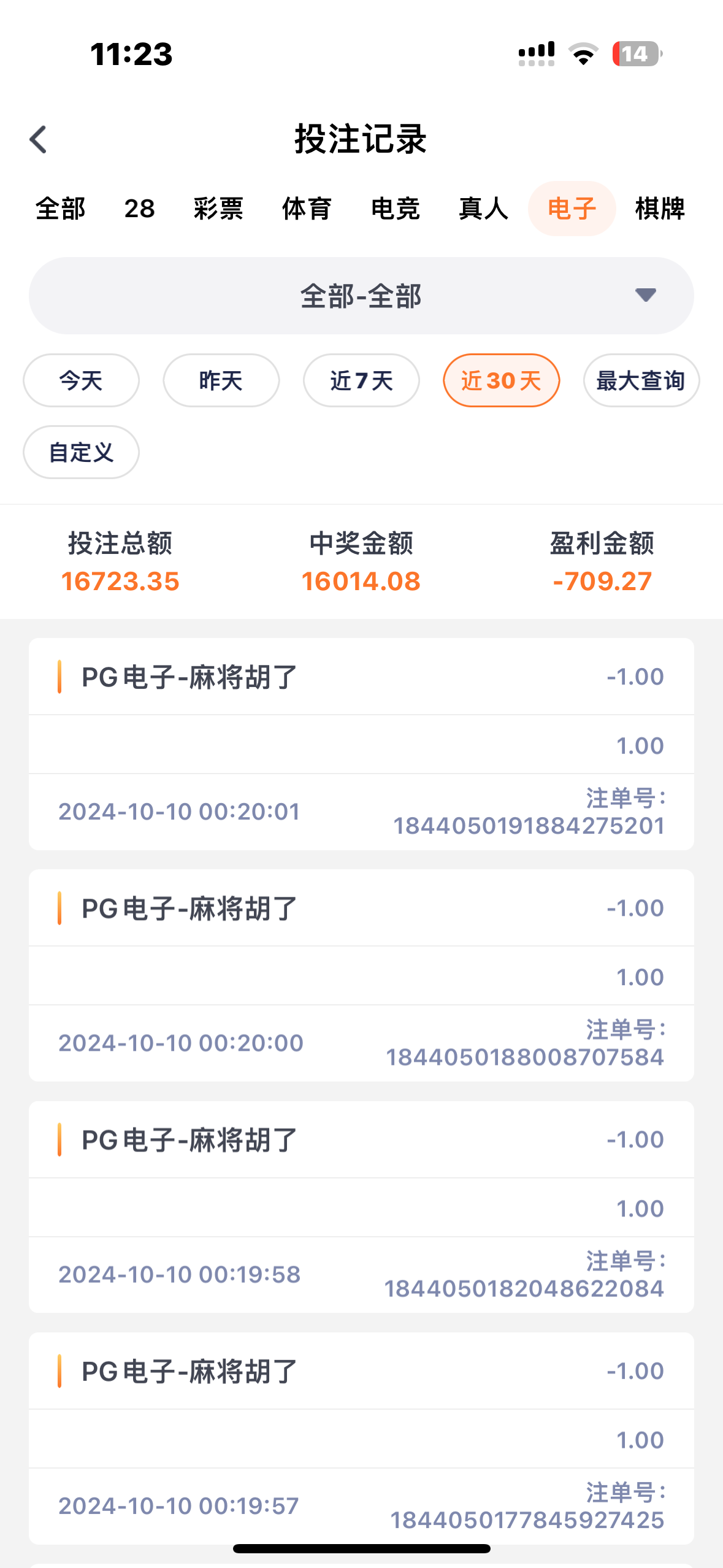Image resolution: width=723 pixels, height=1568 pixels.
Task: View the bet record from 00:19:58
Action: click(361, 1207)
